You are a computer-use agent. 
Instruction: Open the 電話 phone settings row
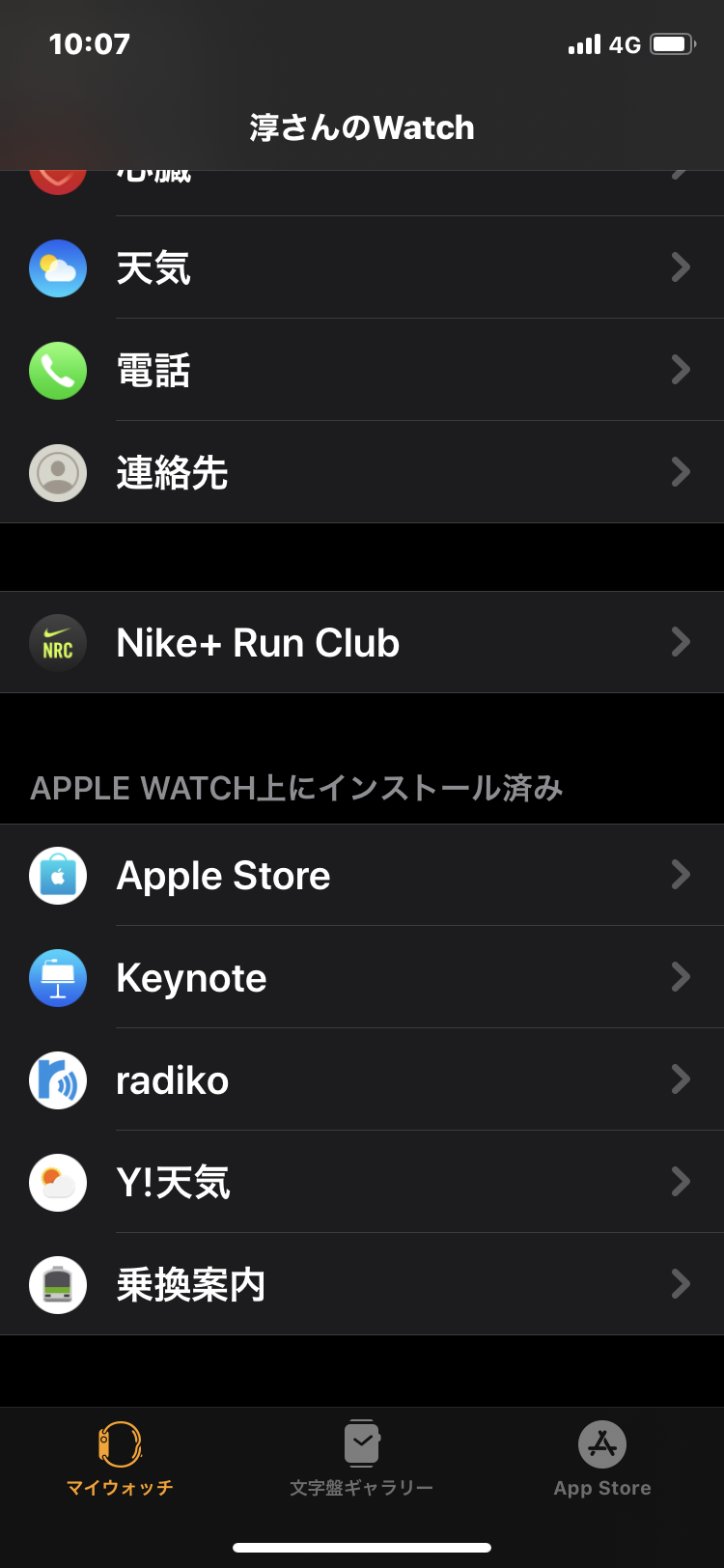pyautogui.click(x=362, y=370)
